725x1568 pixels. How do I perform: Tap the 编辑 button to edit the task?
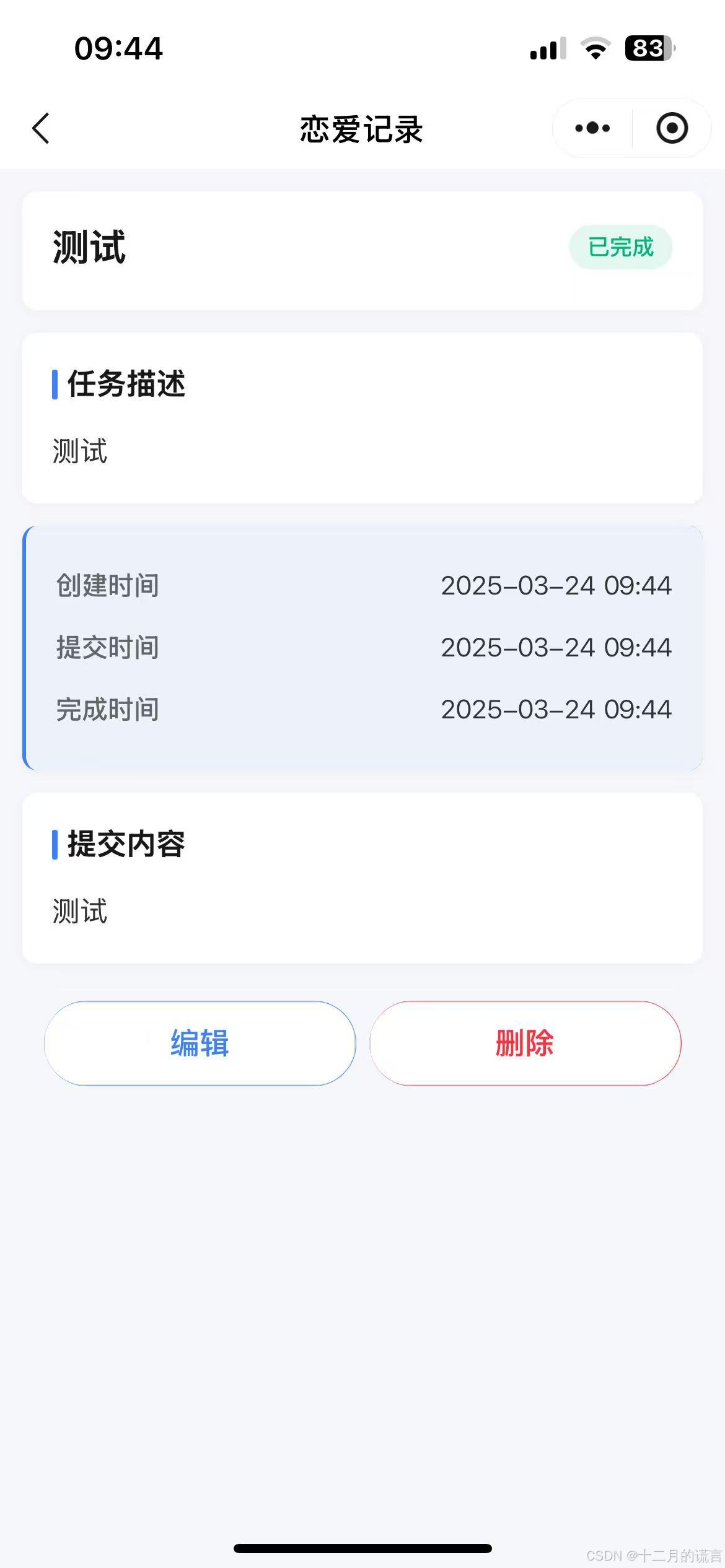point(200,1043)
